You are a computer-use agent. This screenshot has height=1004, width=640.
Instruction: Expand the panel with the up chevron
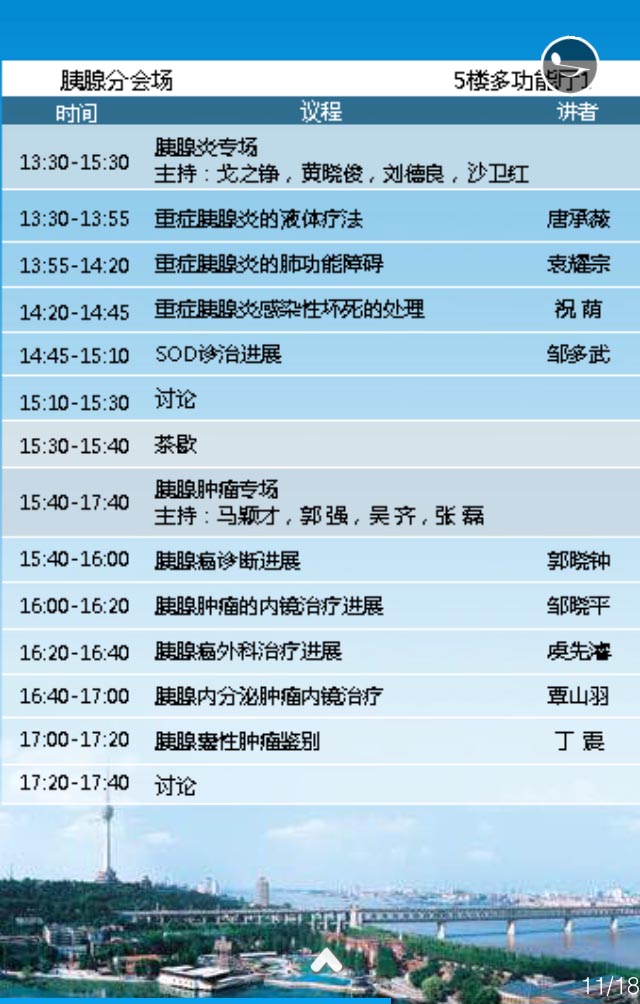pyautogui.click(x=327, y=962)
